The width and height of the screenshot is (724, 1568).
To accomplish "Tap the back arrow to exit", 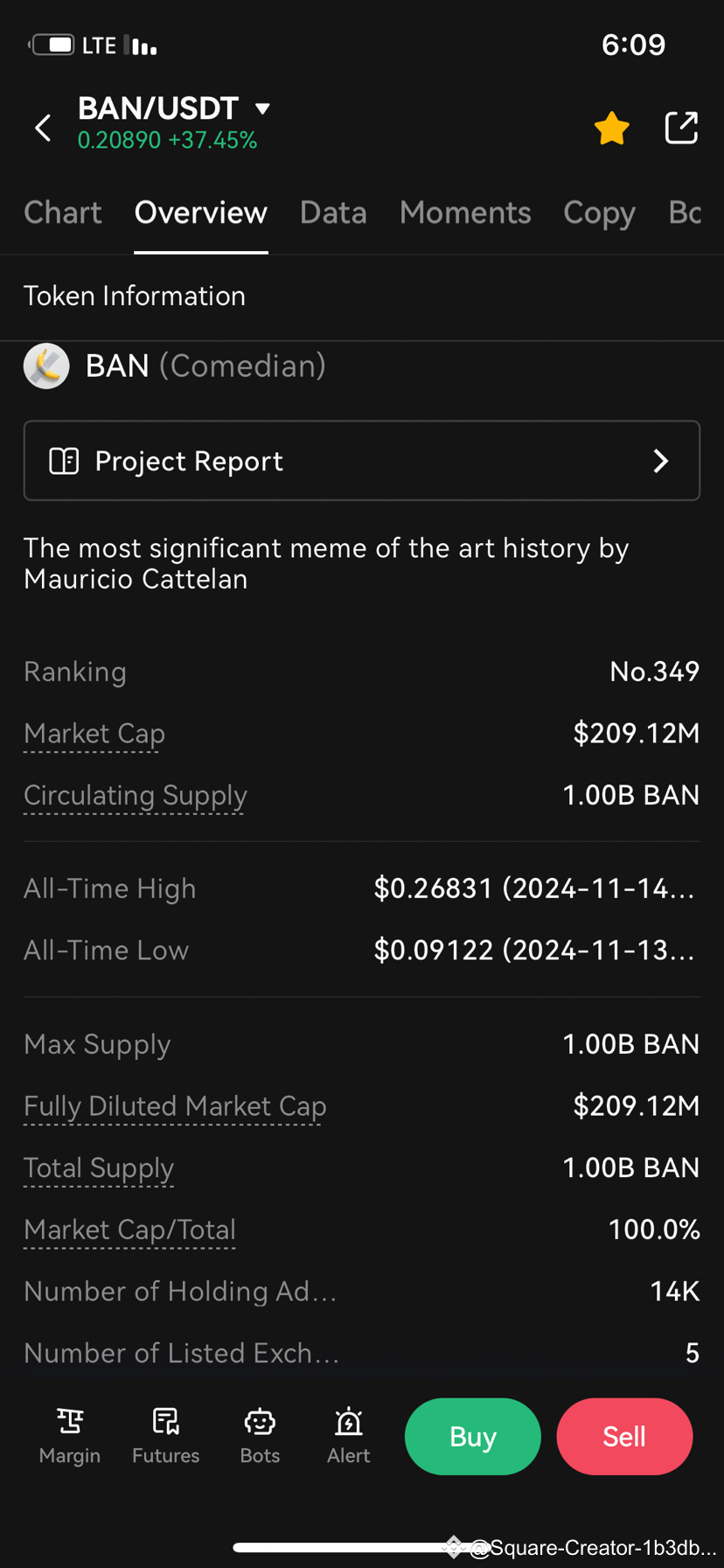I will tap(43, 128).
